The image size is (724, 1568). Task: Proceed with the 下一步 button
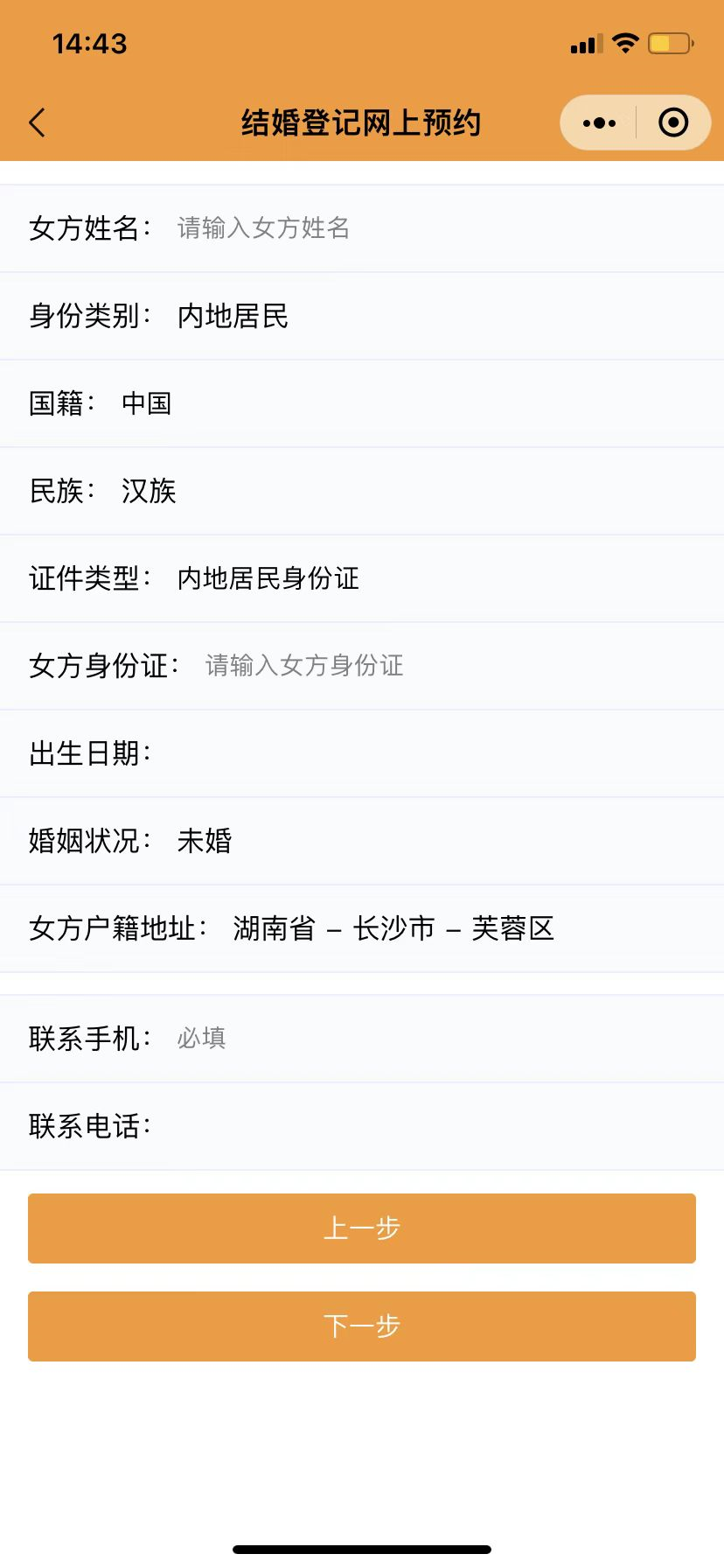[362, 1326]
